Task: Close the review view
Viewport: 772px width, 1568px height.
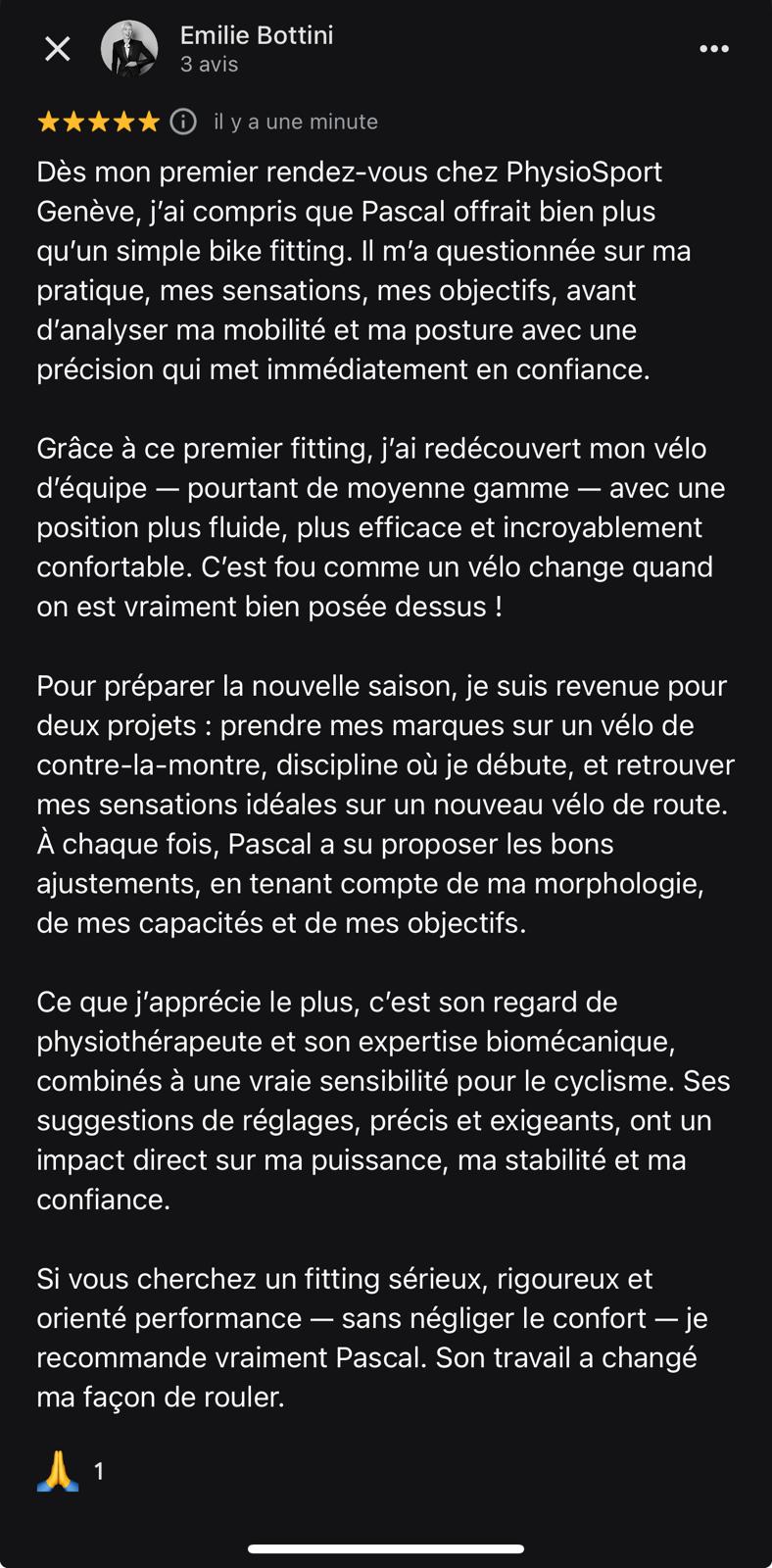Action: click(58, 48)
